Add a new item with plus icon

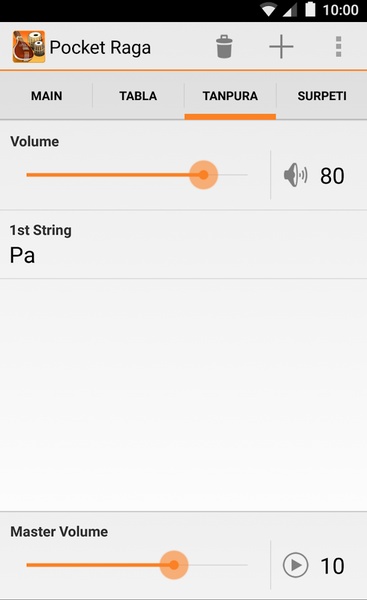click(x=281, y=47)
